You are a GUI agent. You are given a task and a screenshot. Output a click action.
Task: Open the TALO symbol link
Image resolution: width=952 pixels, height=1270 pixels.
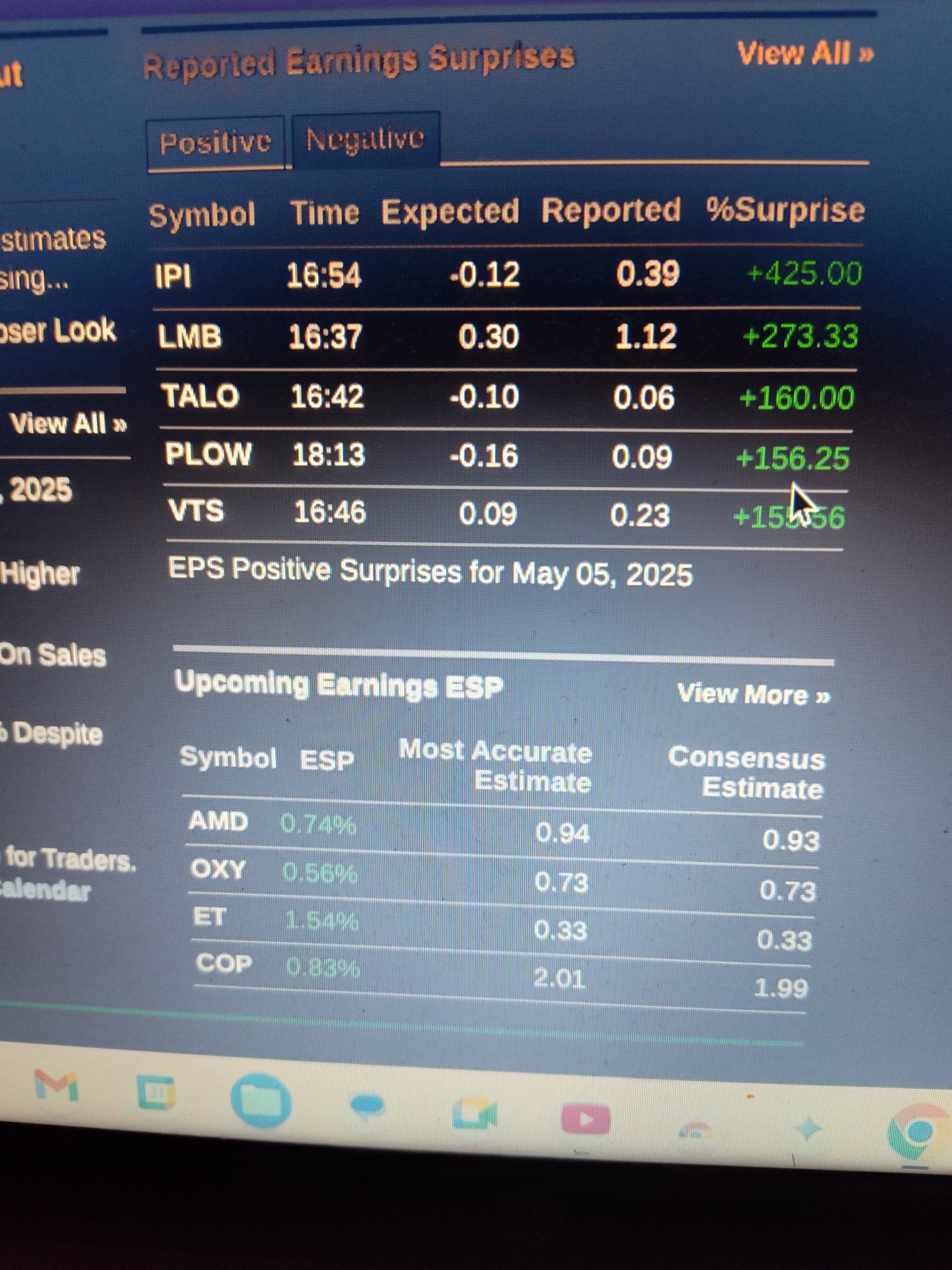coord(200,396)
